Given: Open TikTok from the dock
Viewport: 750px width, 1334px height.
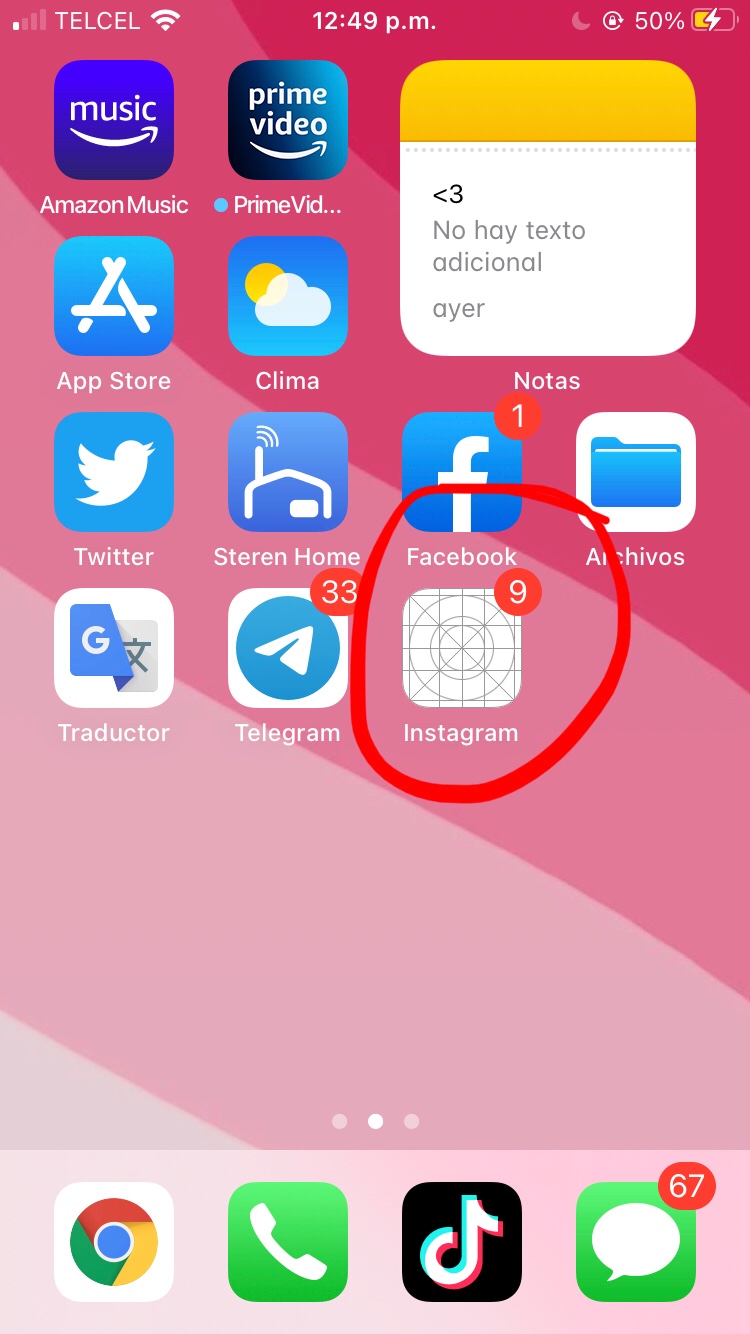Looking at the screenshot, I should [462, 1242].
